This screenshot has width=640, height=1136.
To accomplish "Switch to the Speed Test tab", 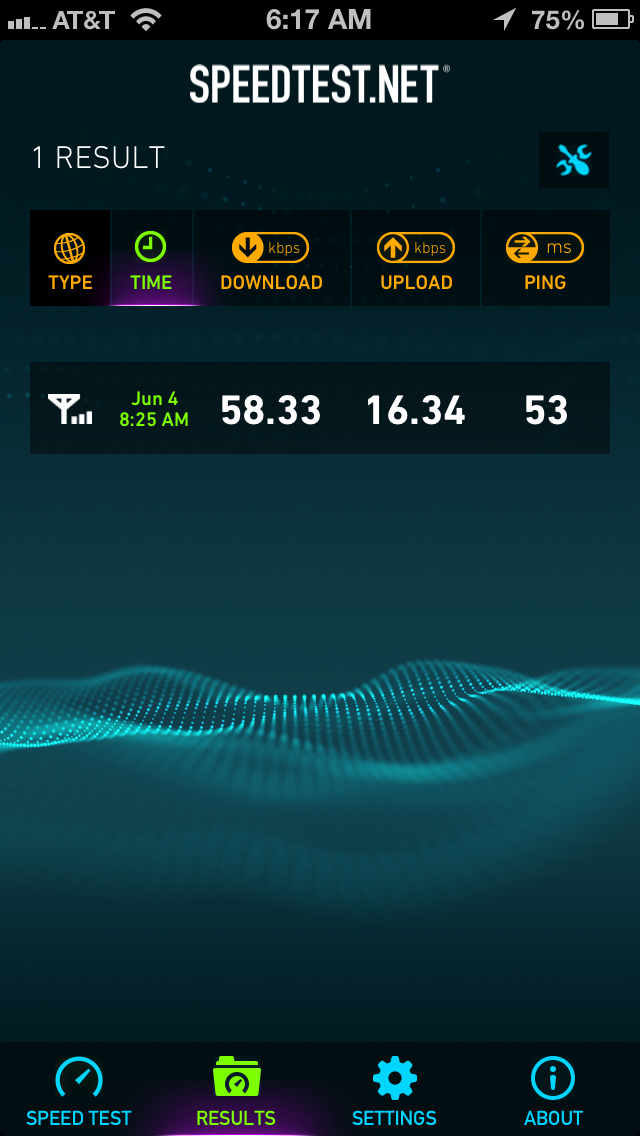I will 79,1090.
